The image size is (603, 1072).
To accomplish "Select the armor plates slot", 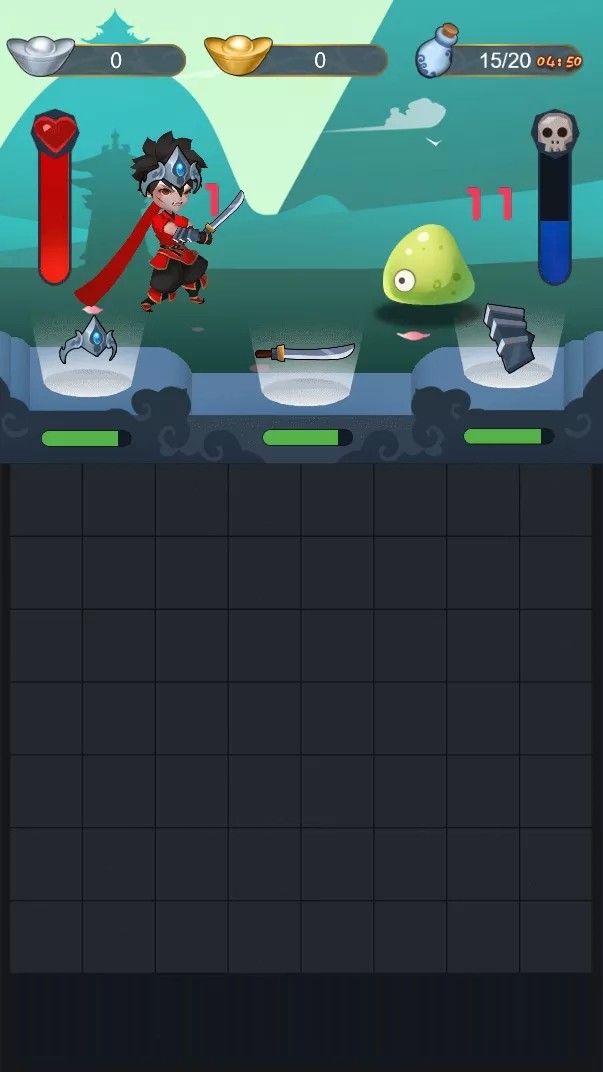I will pyautogui.click(x=509, y=338).
